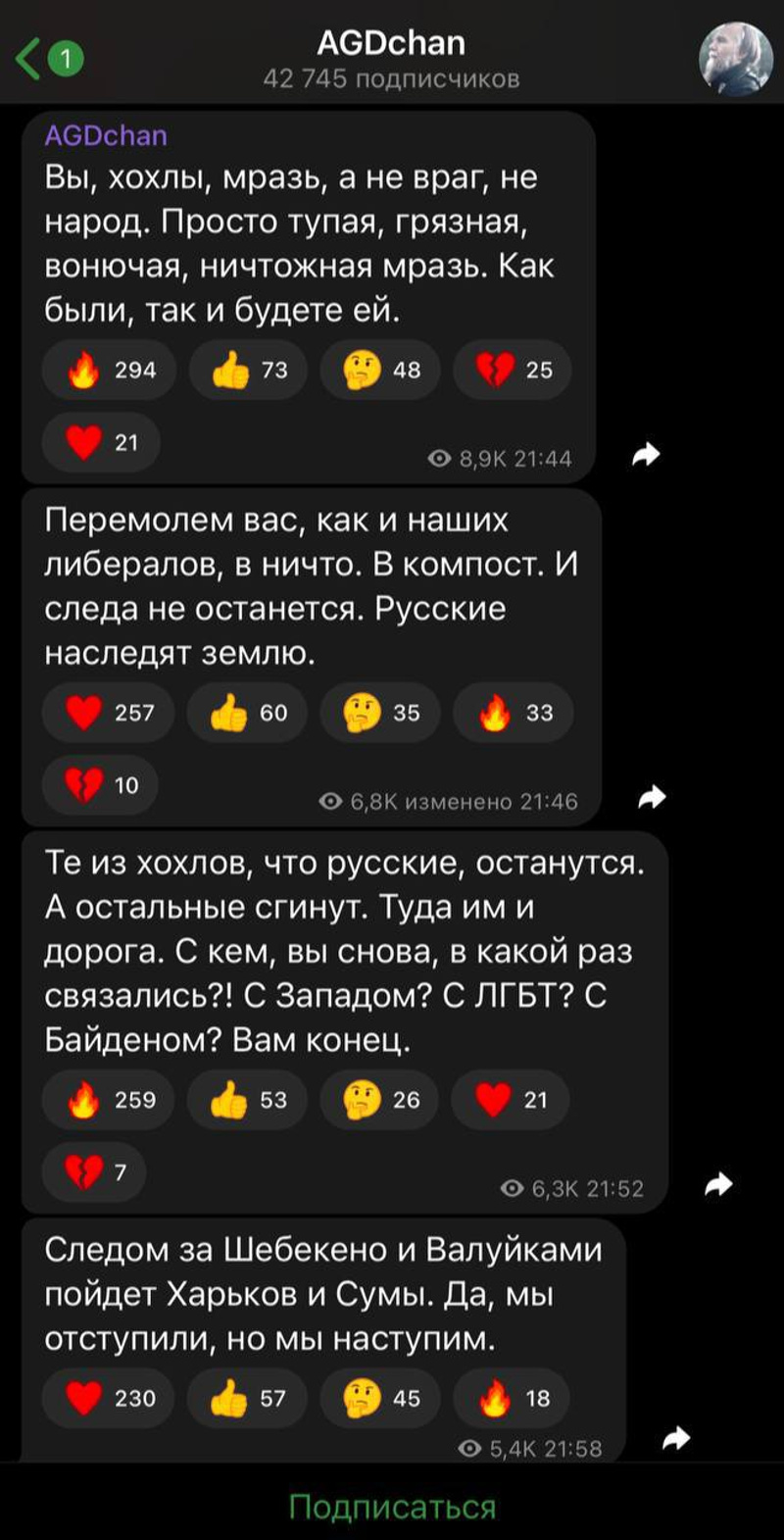Viewport: 784px width, 1540px height.
Task: Select the thinking-face reaction with 48
Action: [380, 370]
